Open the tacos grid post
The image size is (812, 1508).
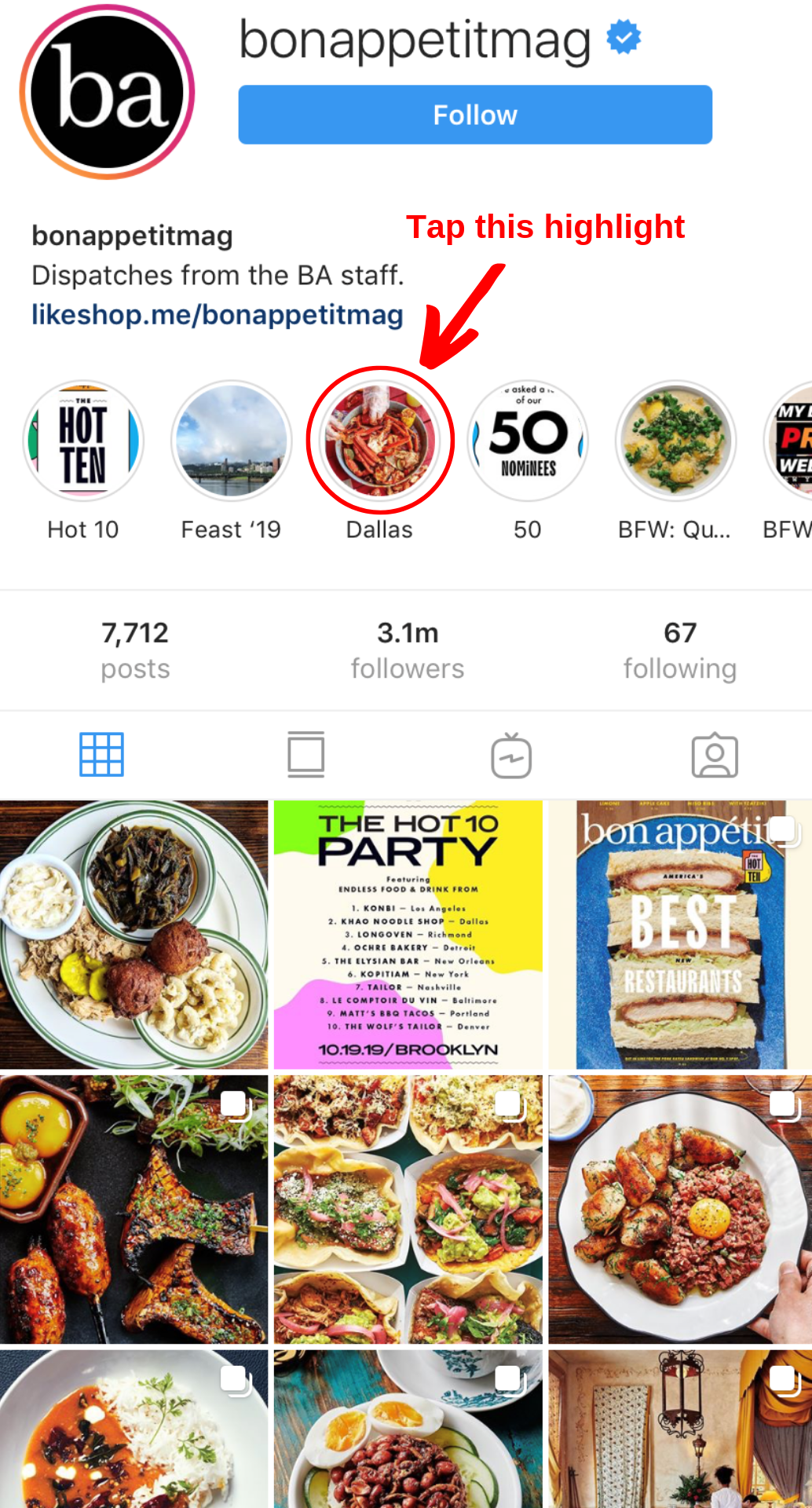(x=408, y=1210)
